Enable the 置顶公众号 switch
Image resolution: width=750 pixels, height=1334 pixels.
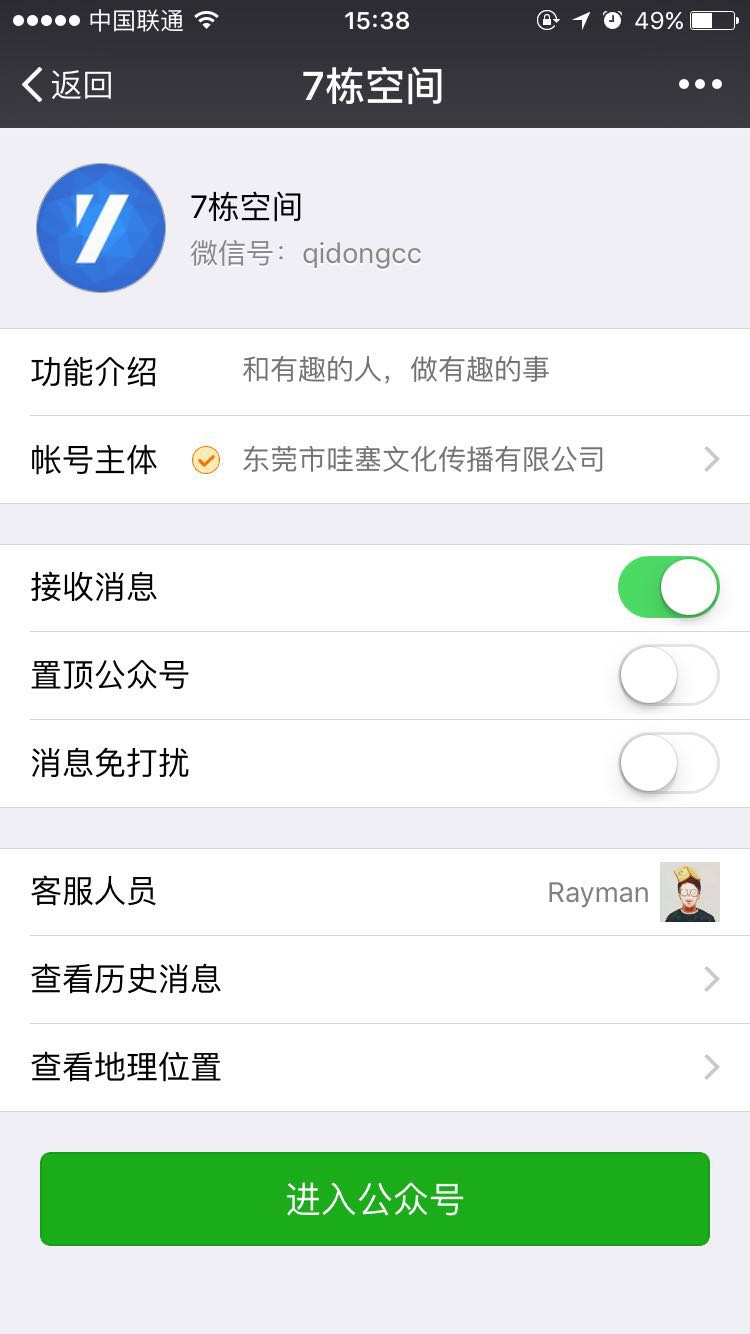(668, 676)
